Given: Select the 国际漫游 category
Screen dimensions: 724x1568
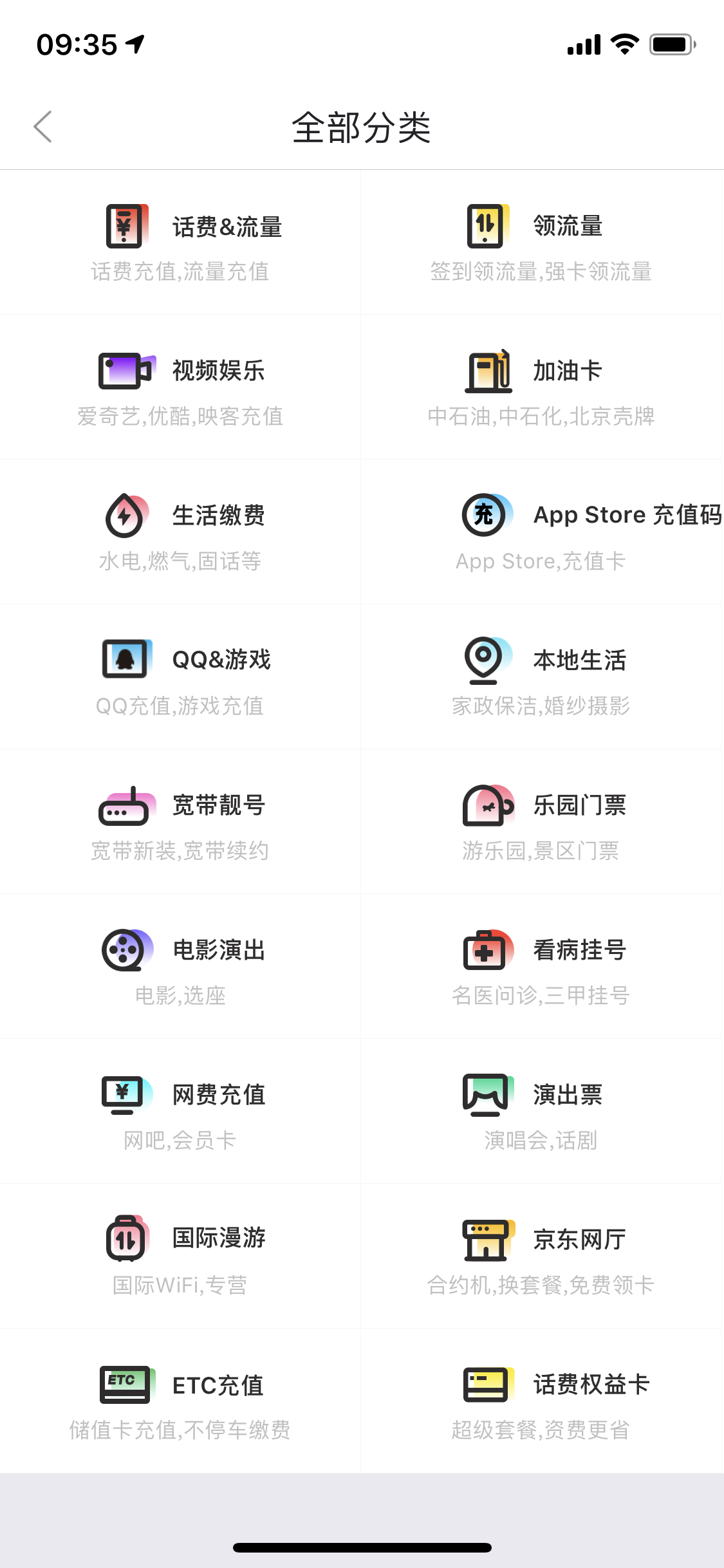Looking at the screenshot, I should [x=180, y=1256].
